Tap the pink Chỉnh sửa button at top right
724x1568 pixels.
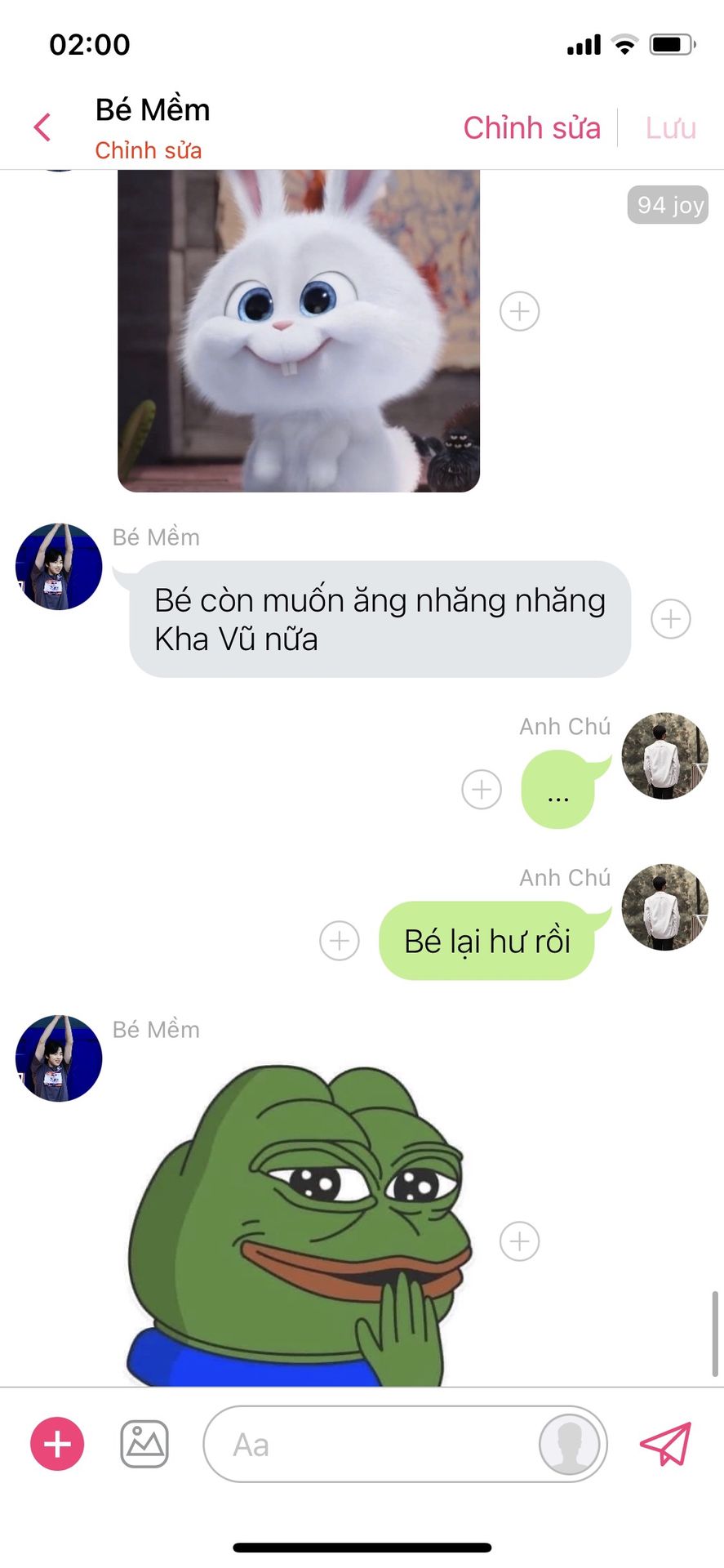click(x=531, y=128)
